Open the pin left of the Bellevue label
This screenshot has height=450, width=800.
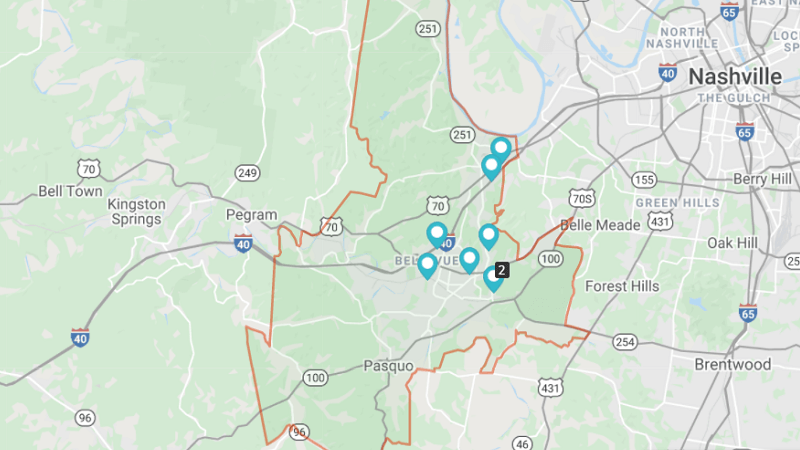[427, 265]
